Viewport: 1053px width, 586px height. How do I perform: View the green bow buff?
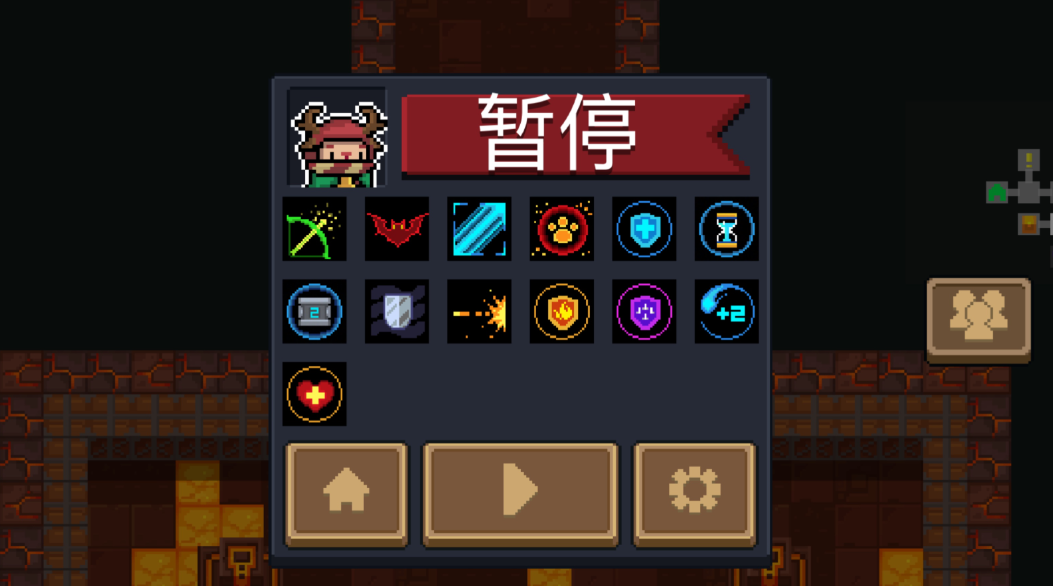click(315, 229)
